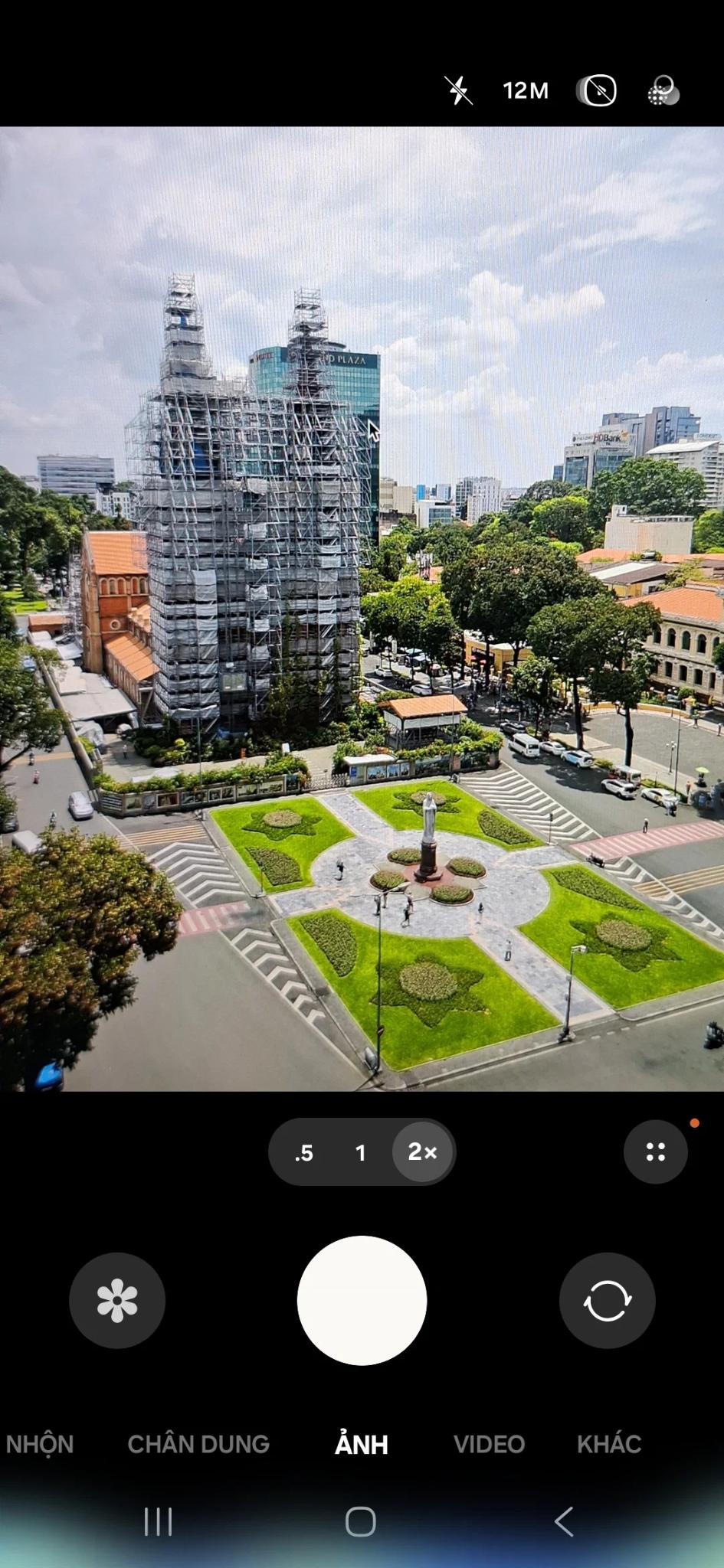Switch to .5 ultra-wide zoom
Image resolution: width=724 pixels, height=1568 pixels.
click(x=304, y=1153)
